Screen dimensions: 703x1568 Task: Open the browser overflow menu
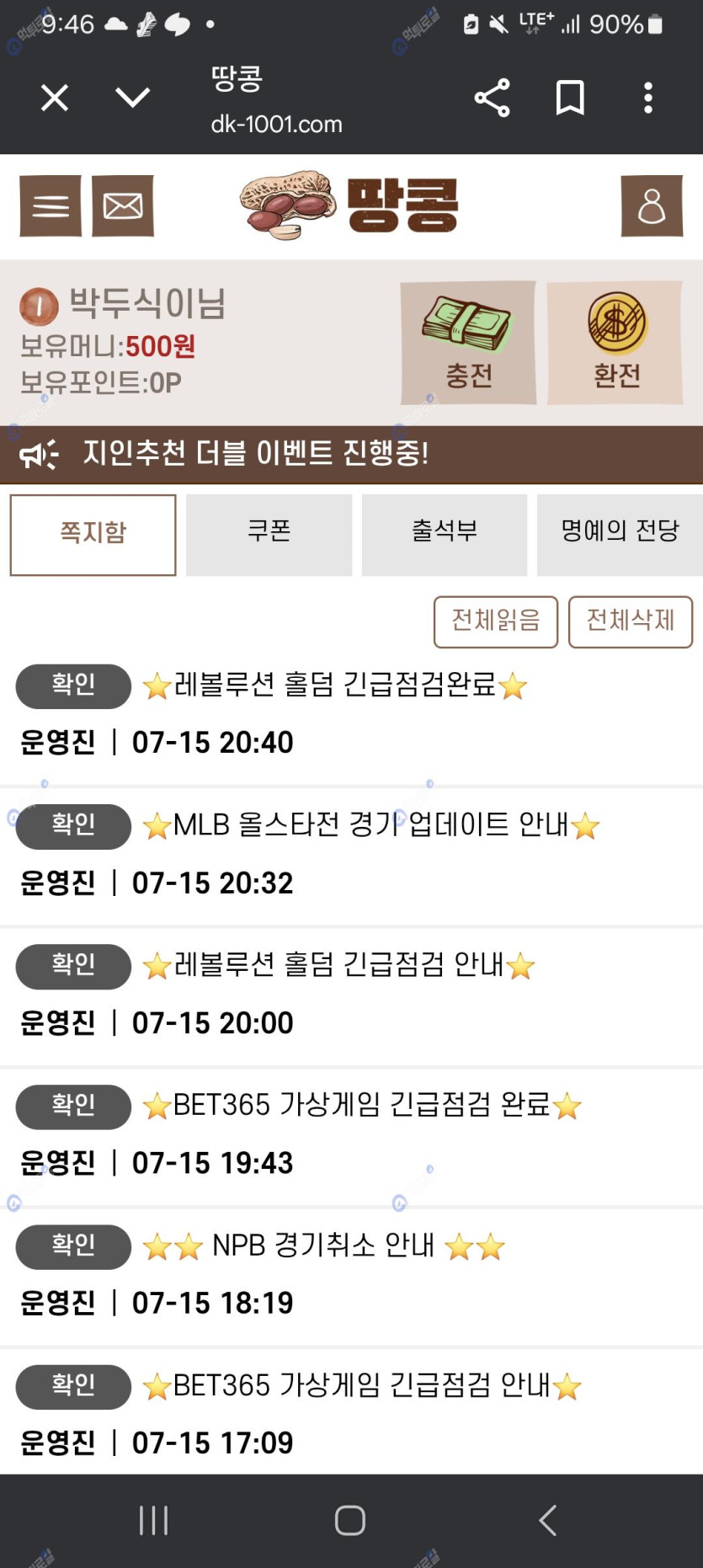[x=647, y=99]
